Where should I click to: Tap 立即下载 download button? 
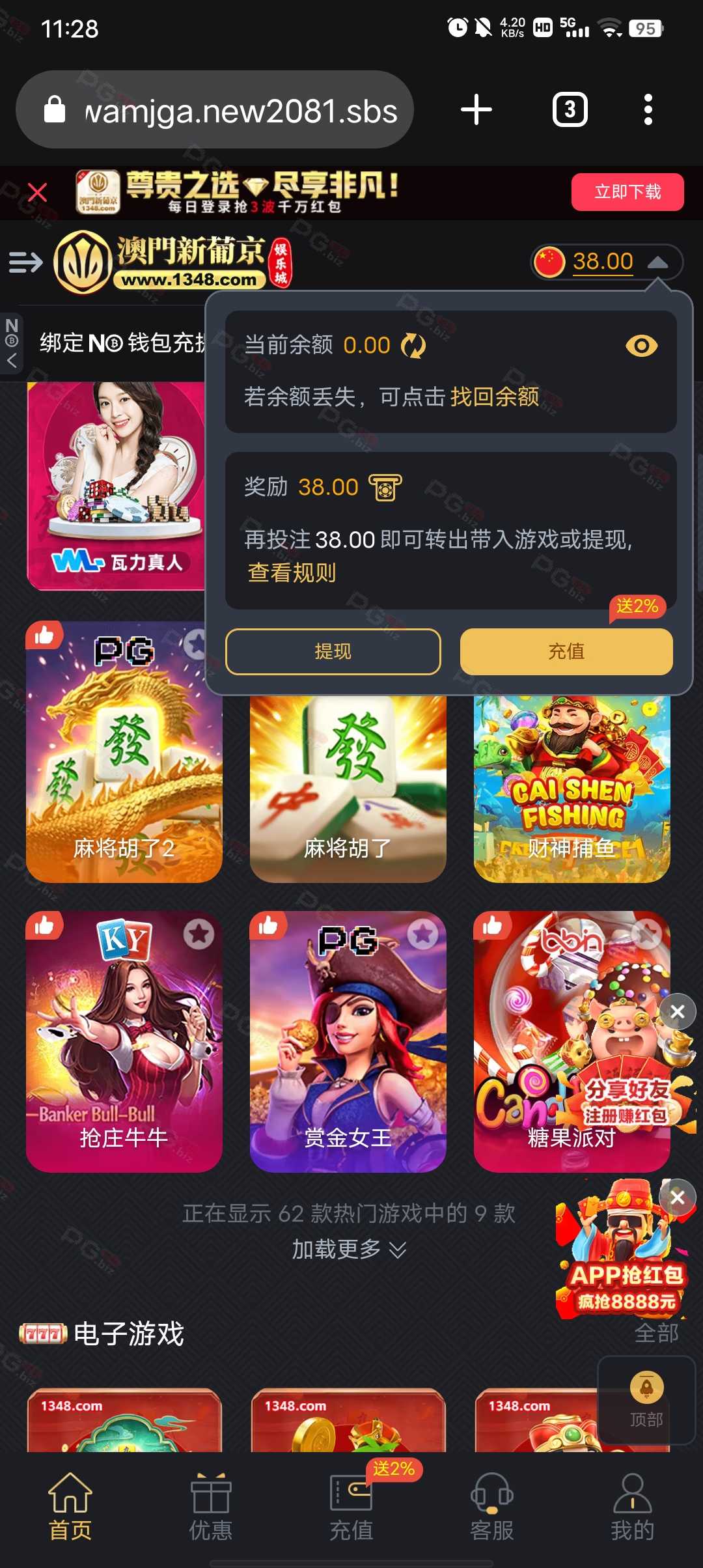[x=627, y=192]
